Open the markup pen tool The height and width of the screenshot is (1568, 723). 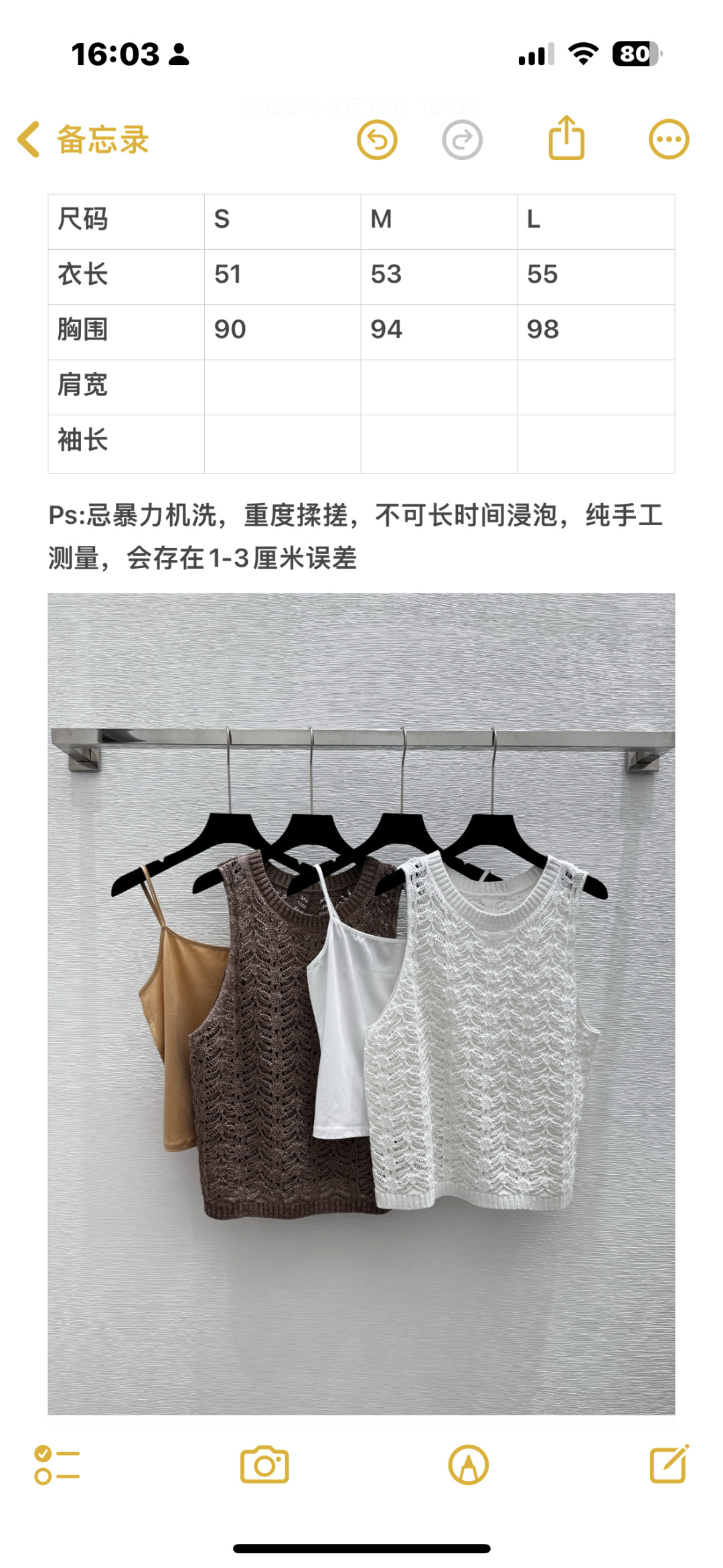(469, 1465)
